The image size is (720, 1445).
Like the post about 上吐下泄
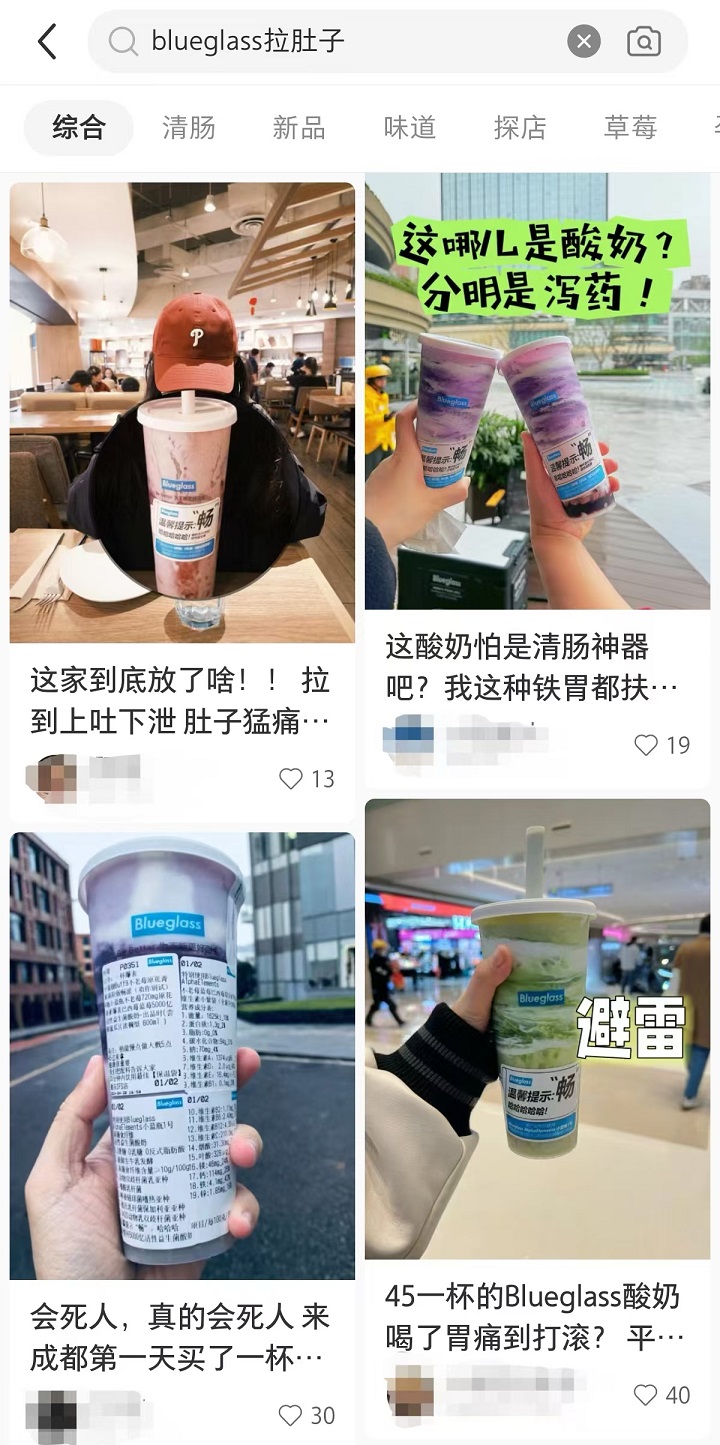click(x=290, y=779)
